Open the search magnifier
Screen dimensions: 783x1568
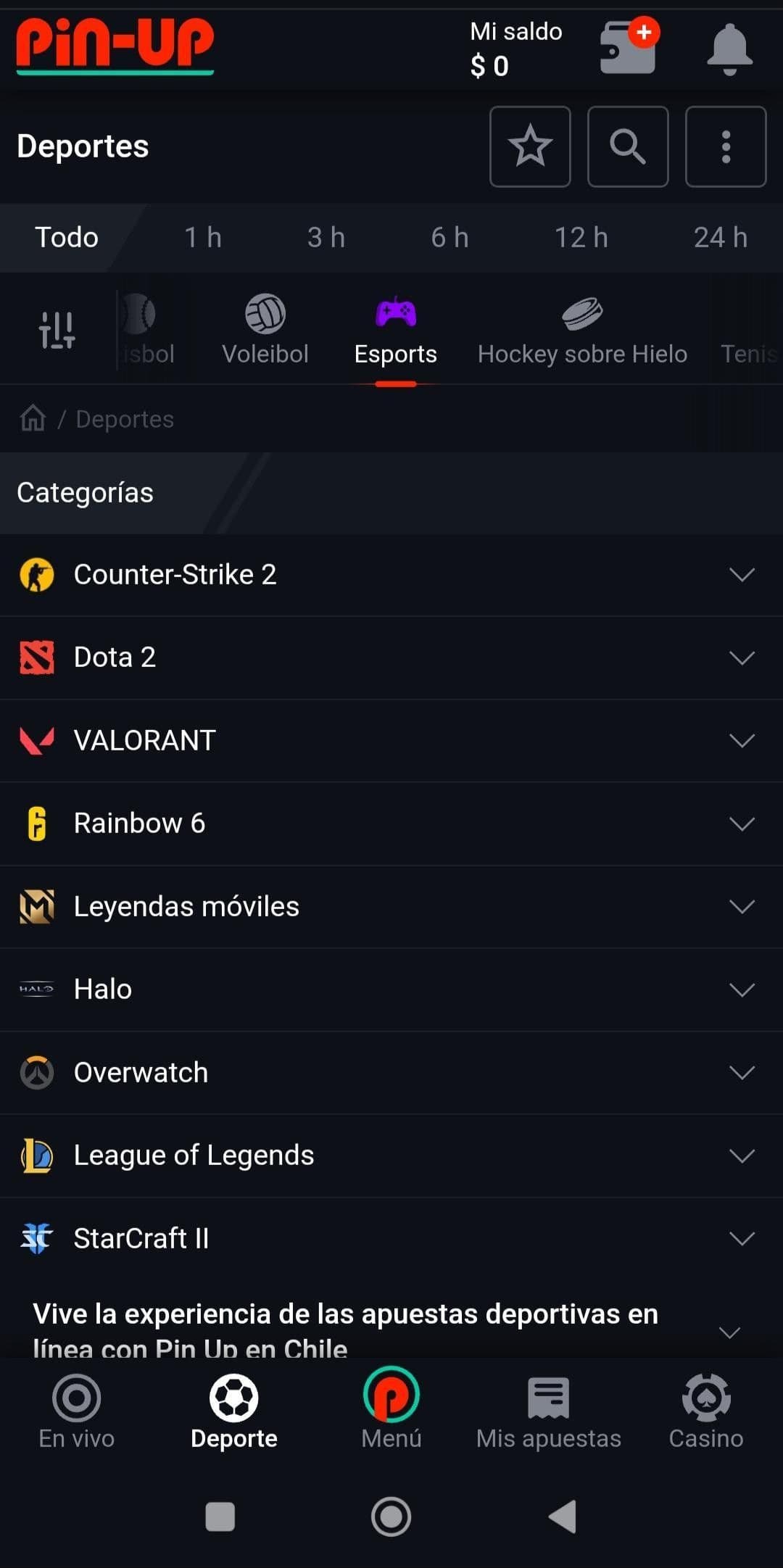628,147
